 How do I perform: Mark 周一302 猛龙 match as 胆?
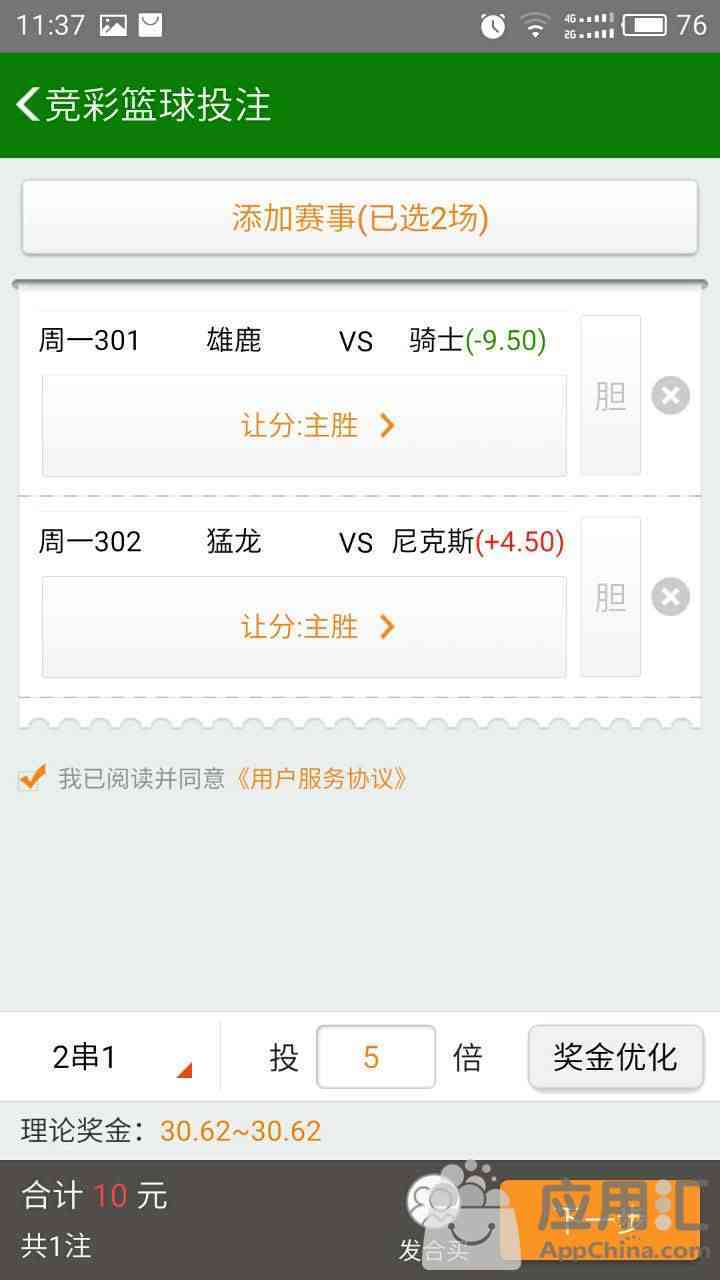(610, 597)
